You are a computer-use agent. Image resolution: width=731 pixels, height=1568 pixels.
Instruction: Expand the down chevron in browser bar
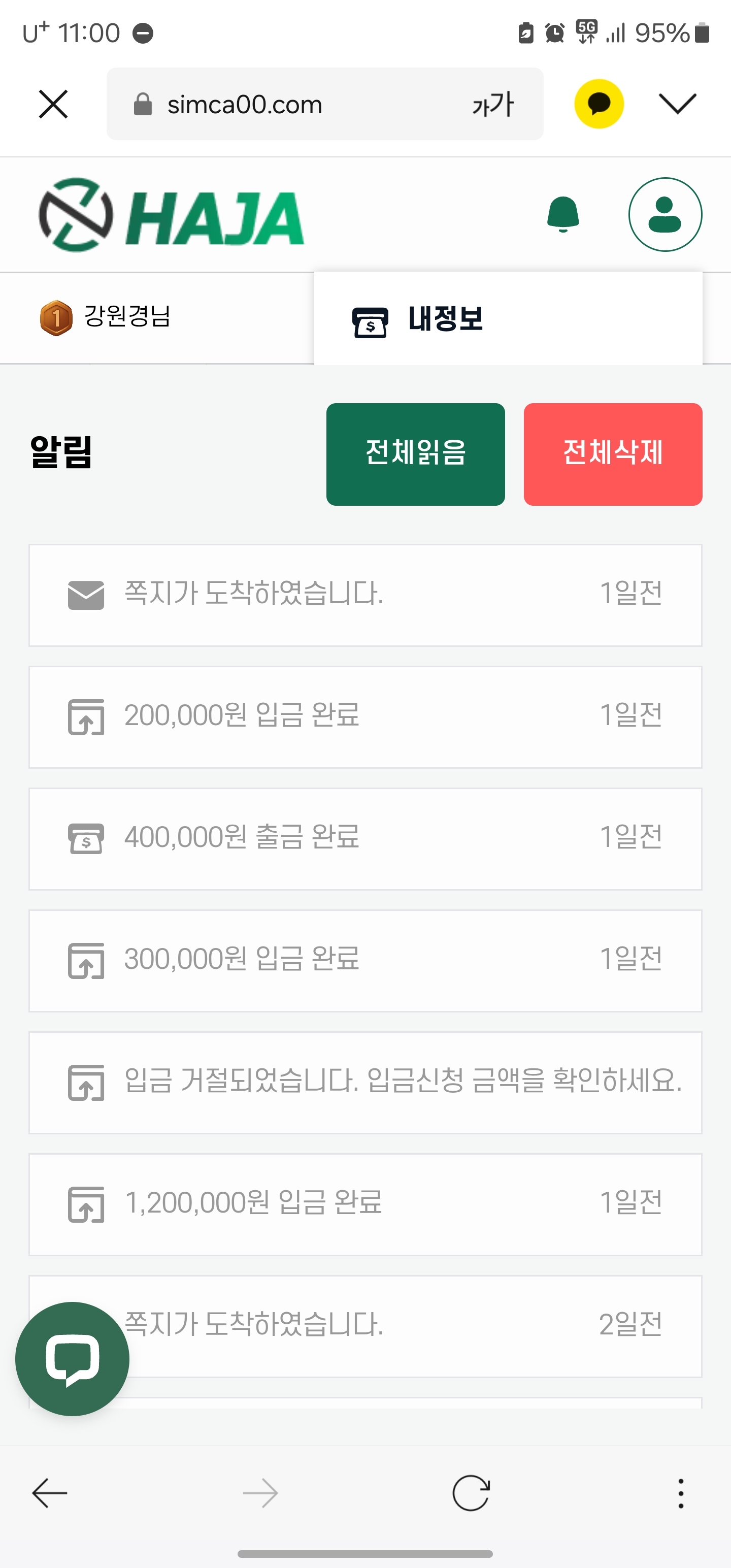tap(677, 104)
